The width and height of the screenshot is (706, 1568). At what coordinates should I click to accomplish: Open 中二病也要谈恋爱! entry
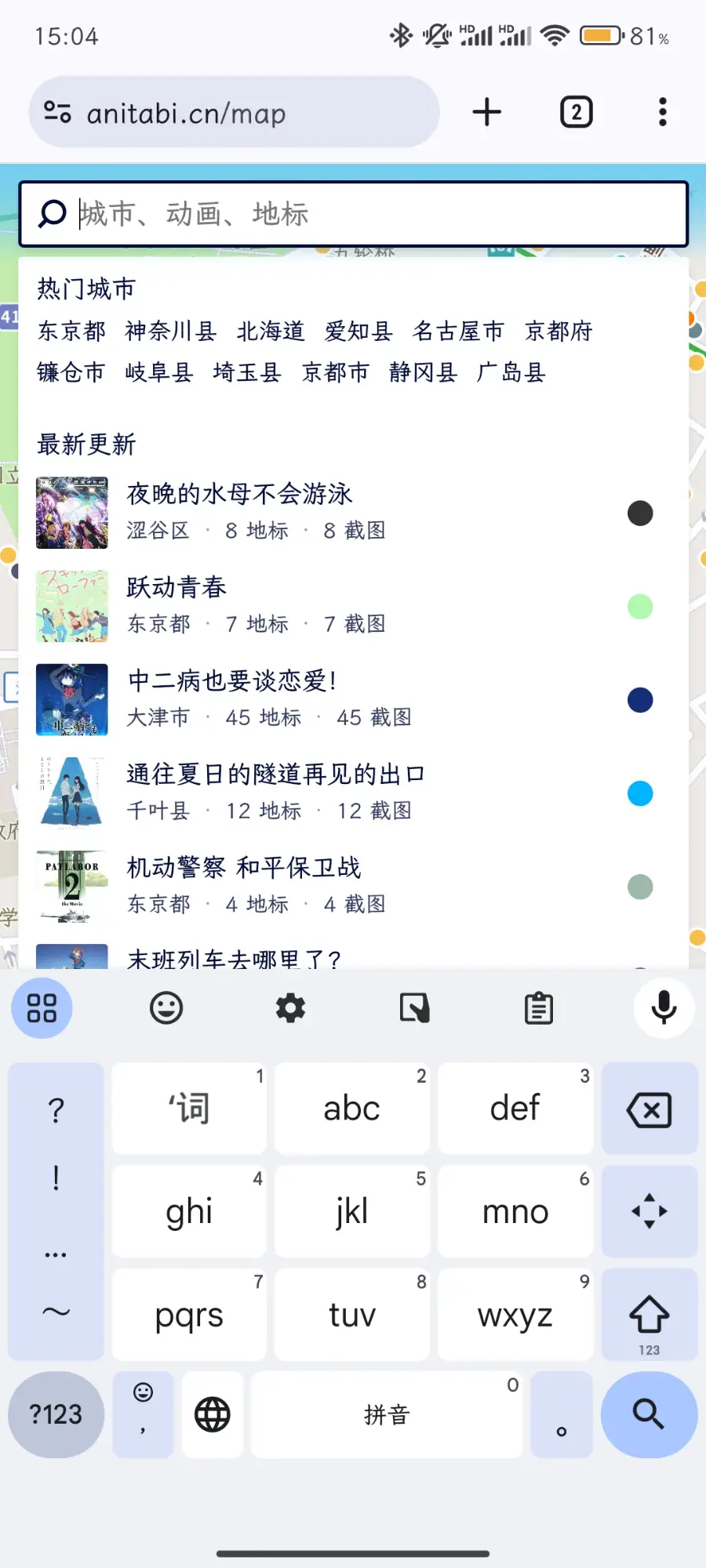(232, 681)
